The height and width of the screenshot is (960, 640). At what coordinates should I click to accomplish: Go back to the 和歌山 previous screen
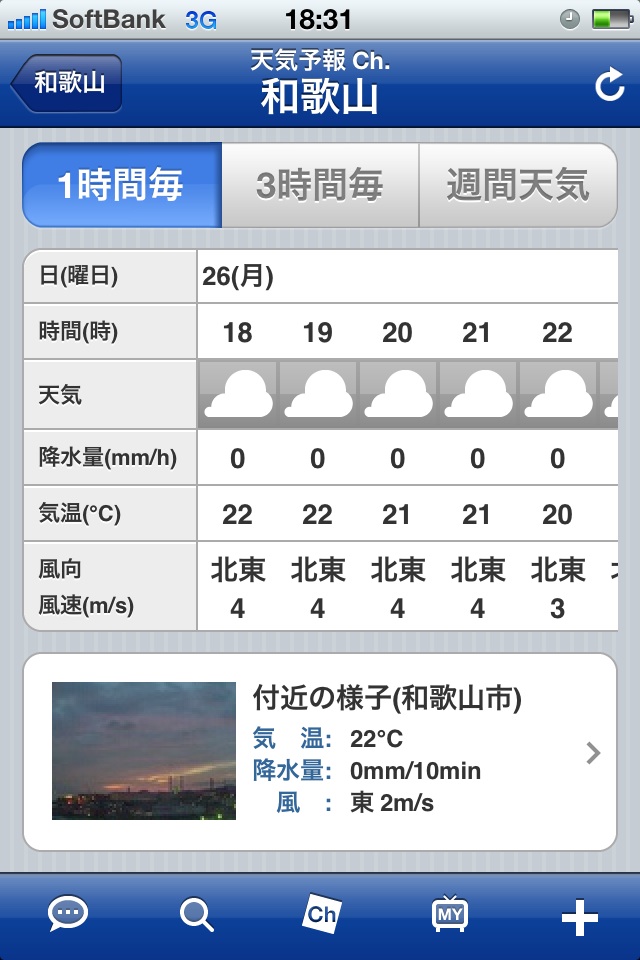click(67, 83)
